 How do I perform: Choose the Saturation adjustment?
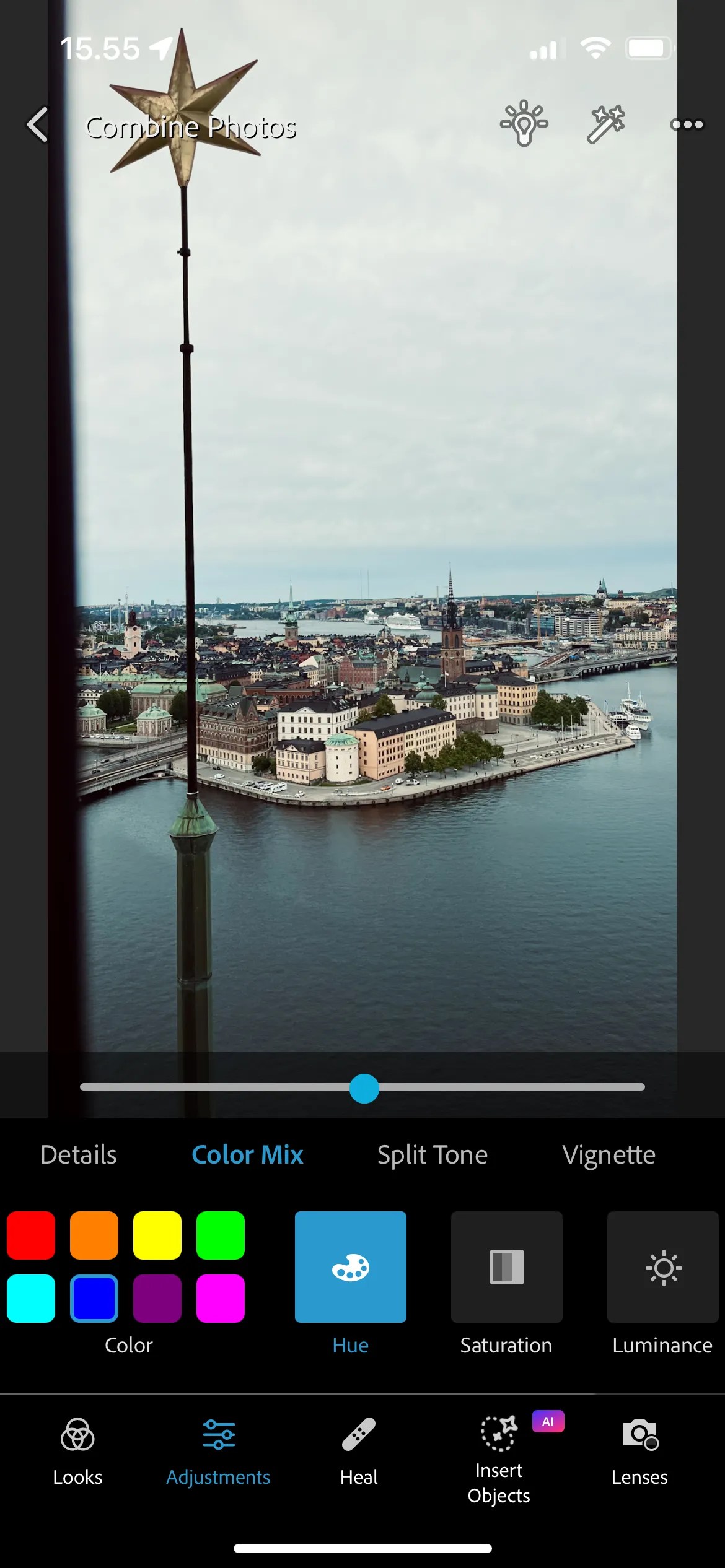pos(506,1267)
